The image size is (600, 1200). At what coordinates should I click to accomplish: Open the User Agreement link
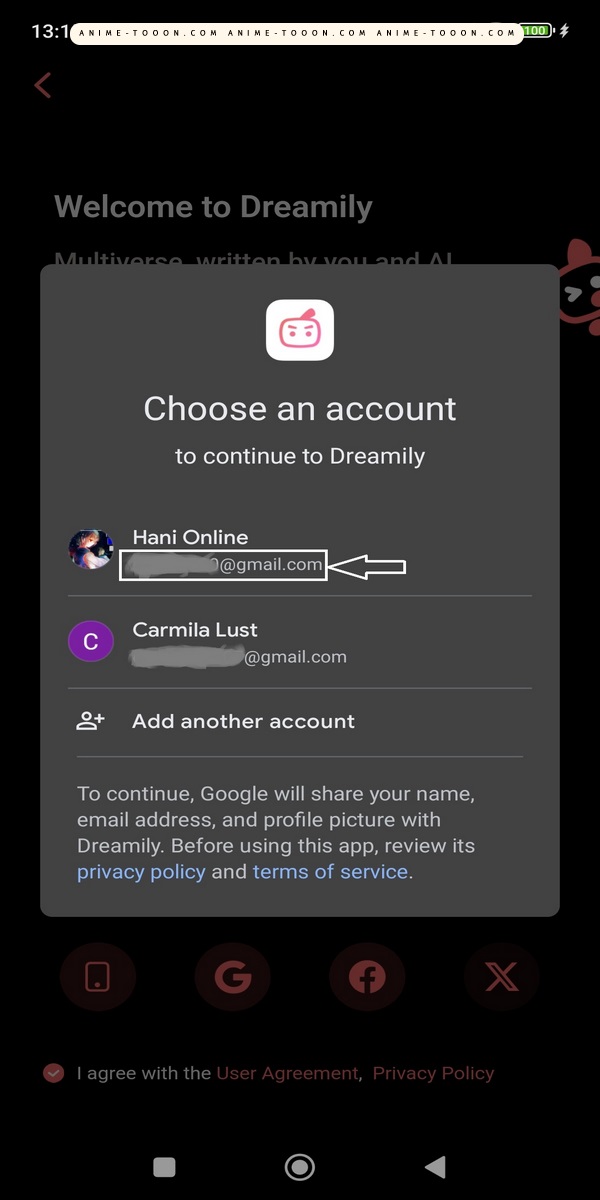pyautogui.click(x=287, y=1073)
